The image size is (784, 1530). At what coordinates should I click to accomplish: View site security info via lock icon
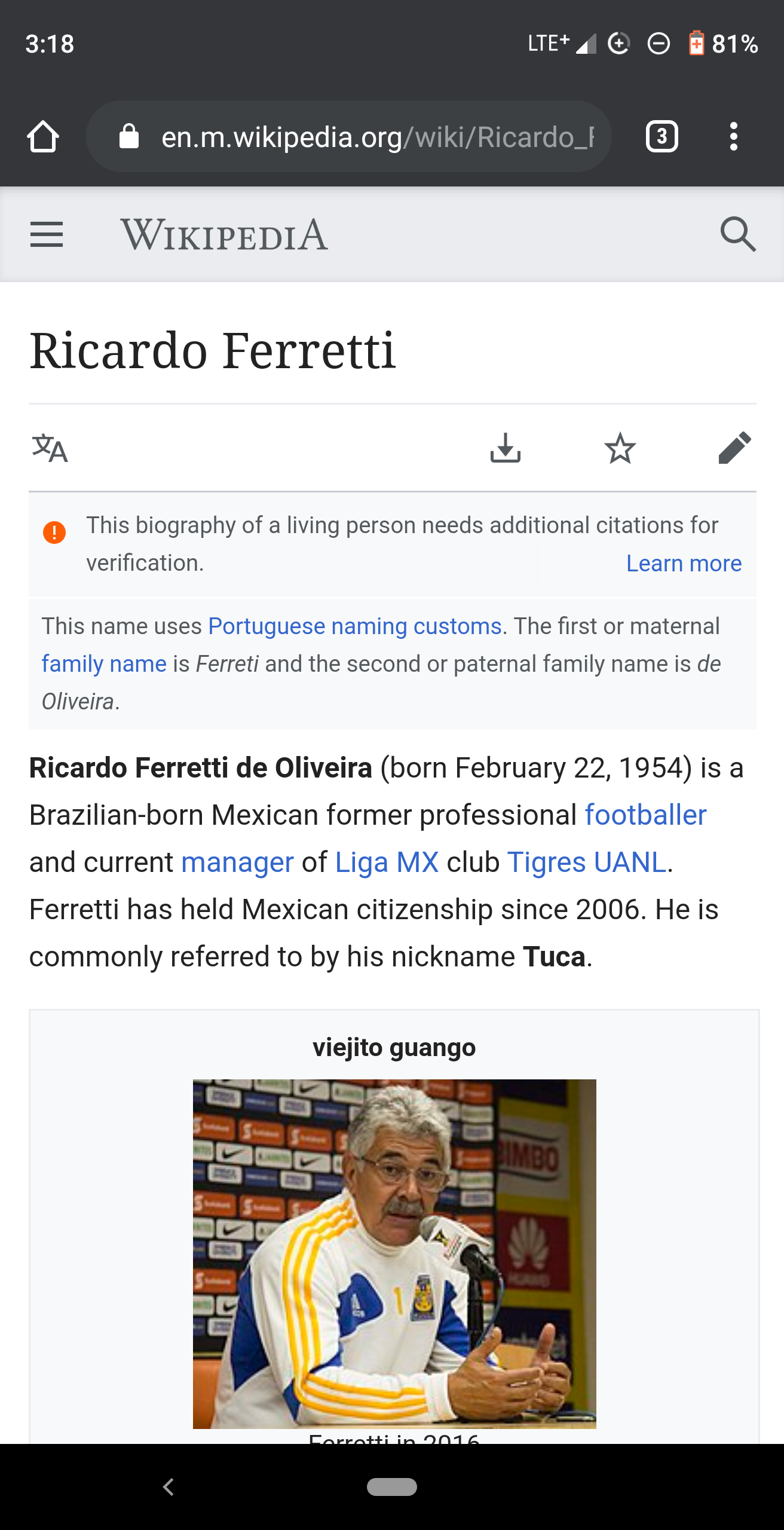tap(128, 136)
